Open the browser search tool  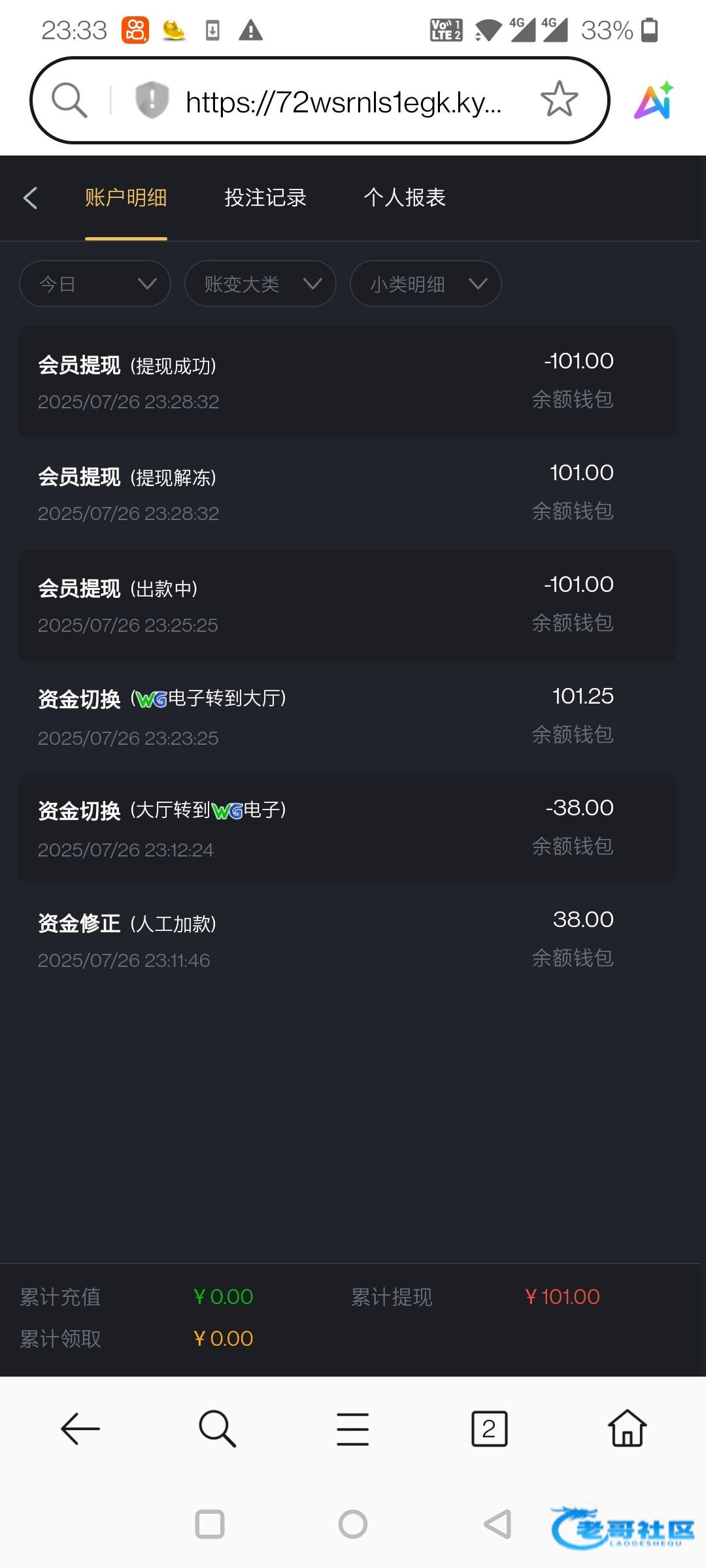pos(217,1429)
